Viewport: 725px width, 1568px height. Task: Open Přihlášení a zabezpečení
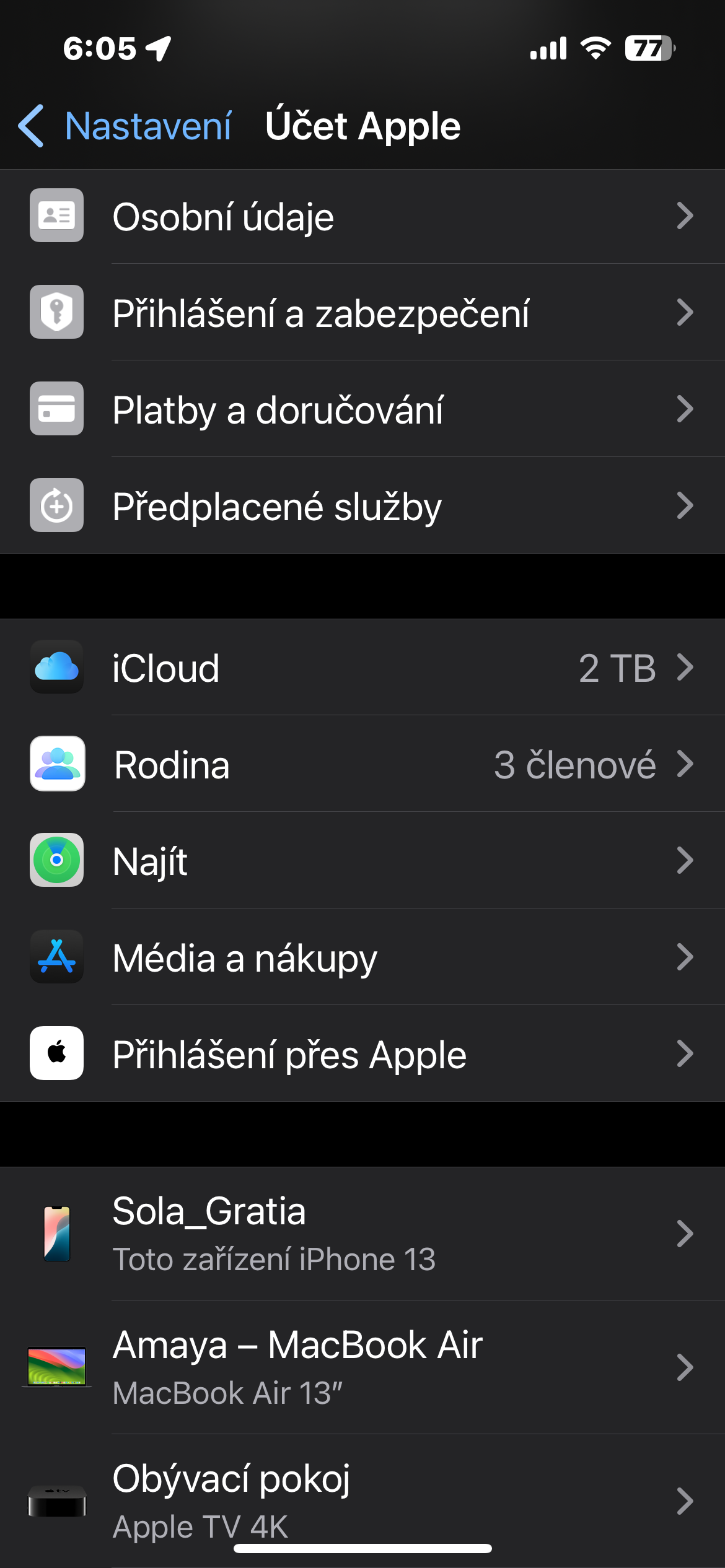362,313
